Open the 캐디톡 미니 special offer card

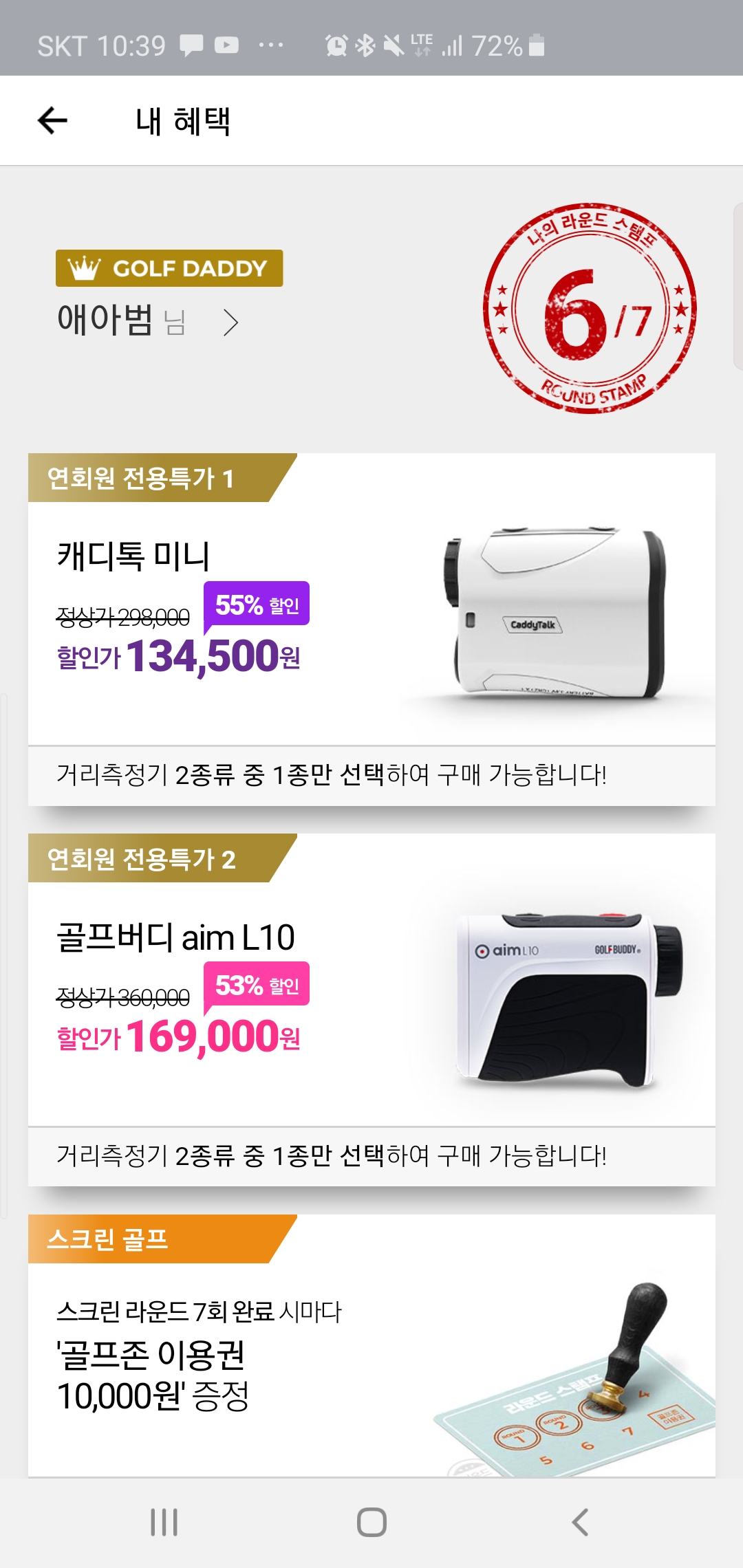coord(371,619)
